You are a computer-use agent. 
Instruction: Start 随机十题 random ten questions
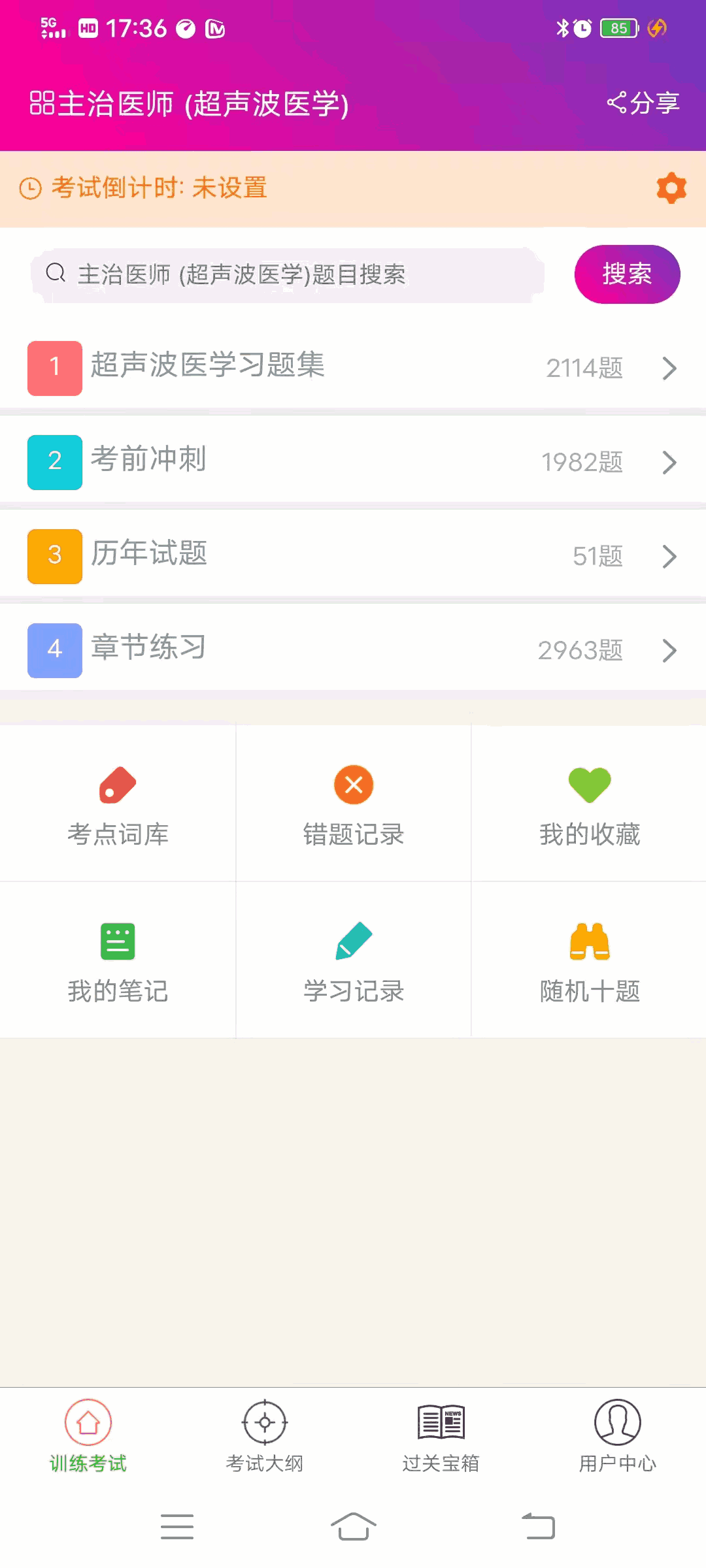coord(588,941)
